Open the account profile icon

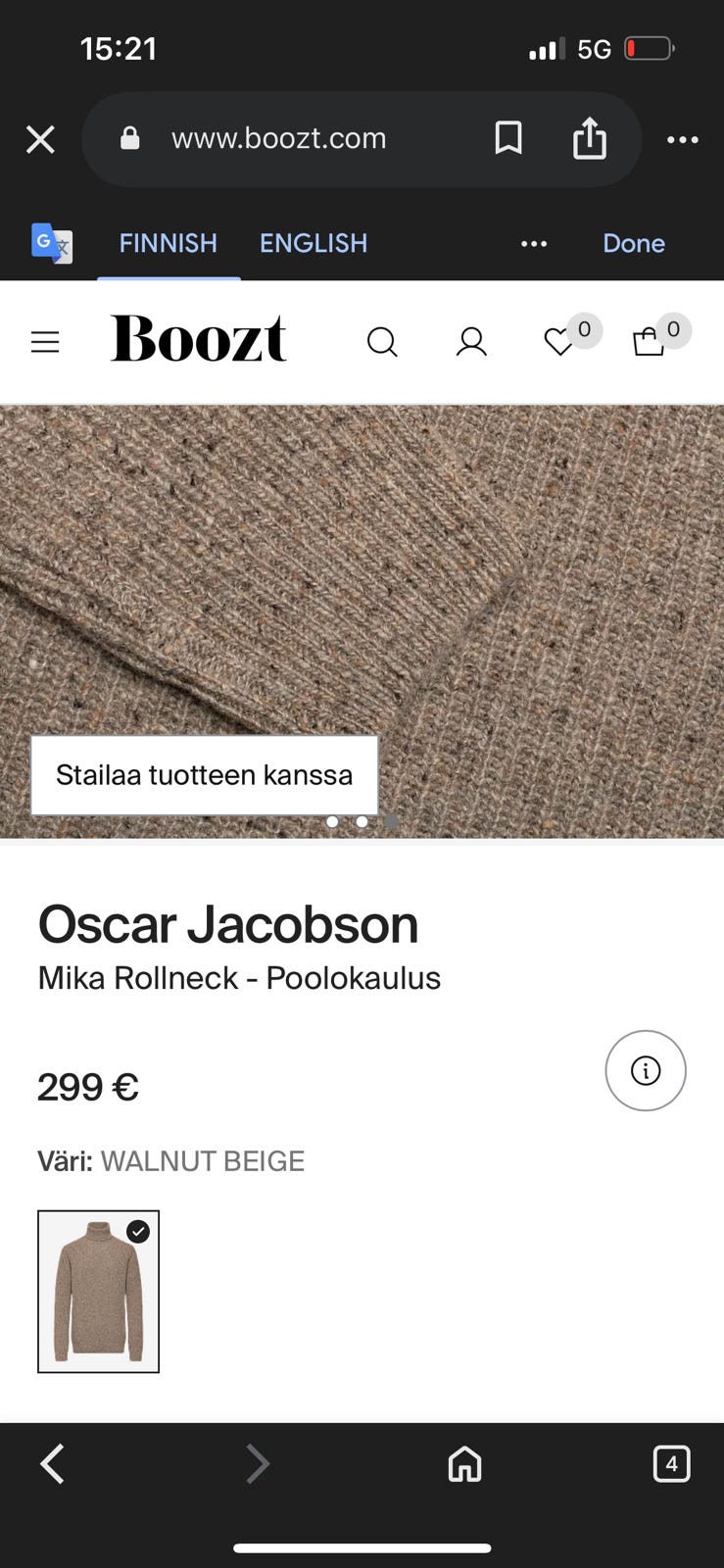coord(470,342)
